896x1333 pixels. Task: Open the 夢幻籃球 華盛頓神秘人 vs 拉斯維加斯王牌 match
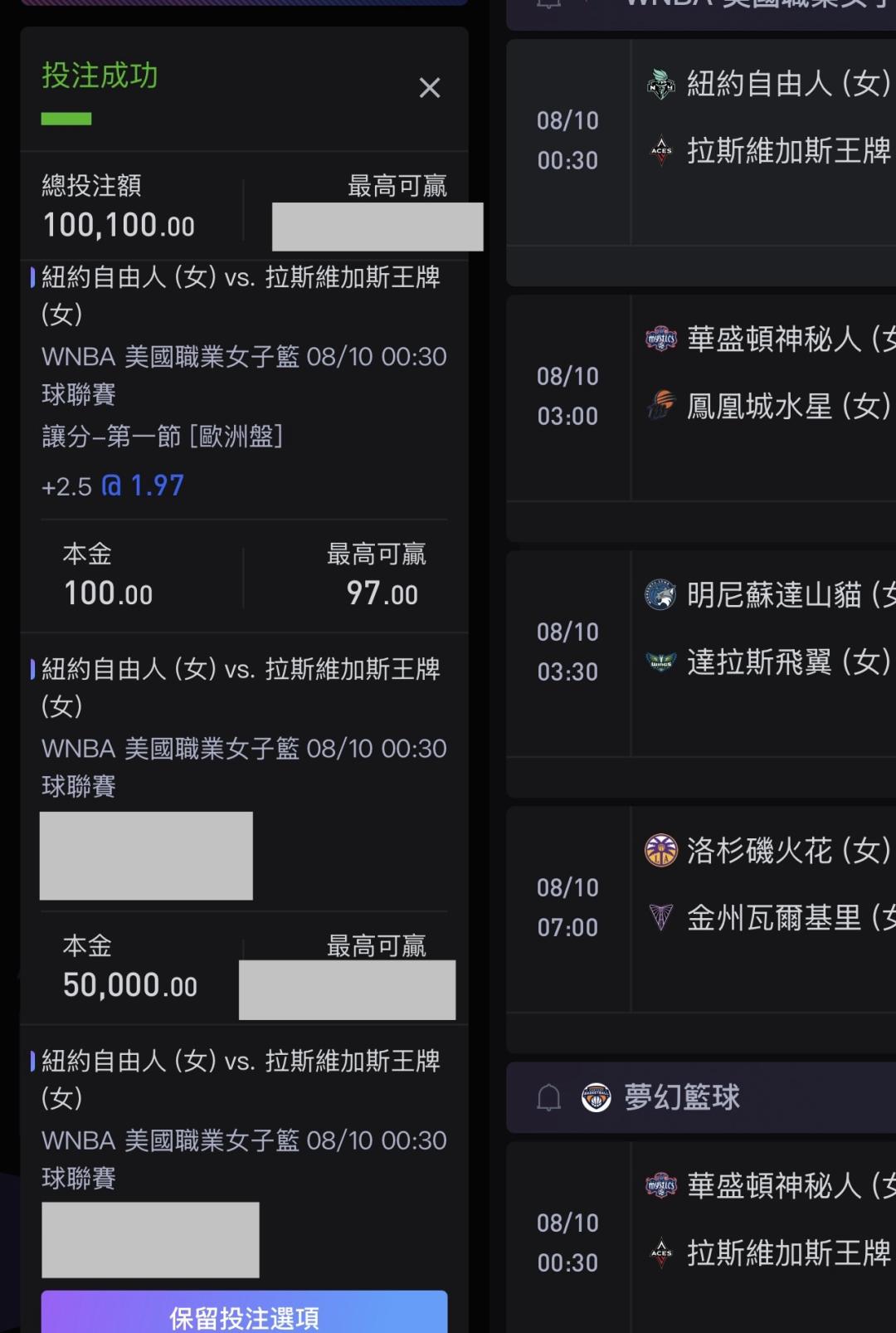click(701, 1238)
